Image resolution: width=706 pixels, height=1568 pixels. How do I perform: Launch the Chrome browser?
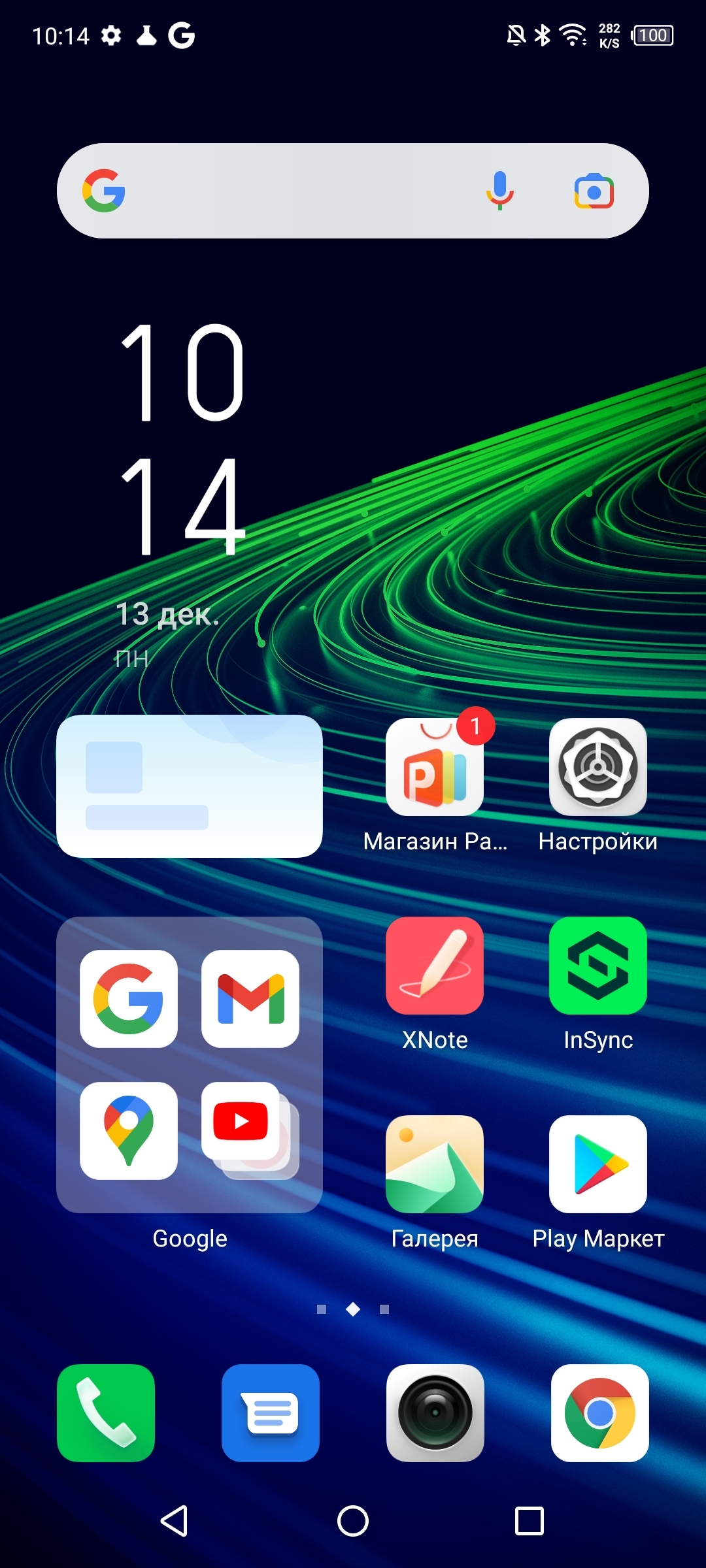pyautogui.click(x=600, y=1413)
